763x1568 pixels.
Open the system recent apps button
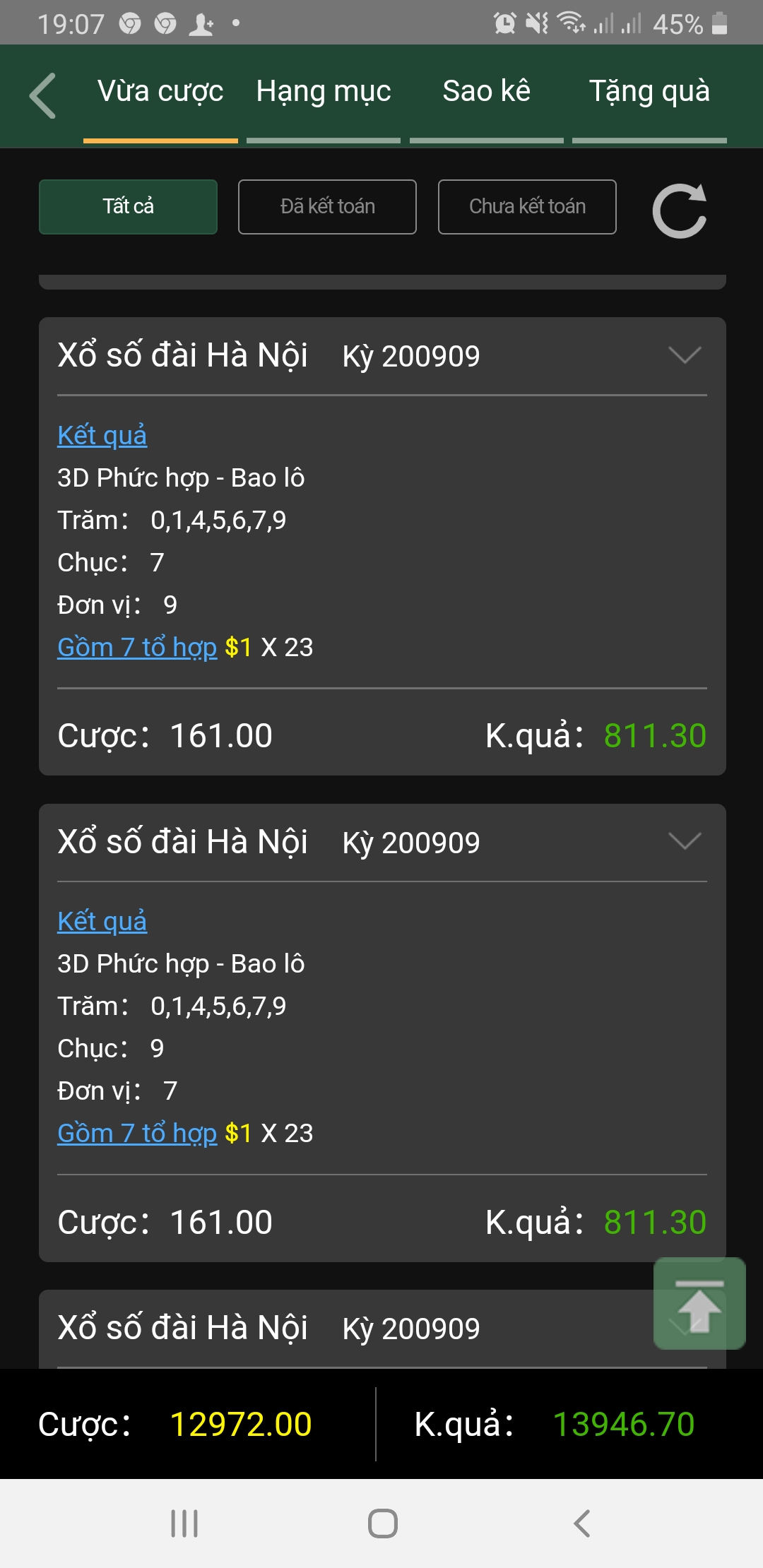tap(184, 1524)
